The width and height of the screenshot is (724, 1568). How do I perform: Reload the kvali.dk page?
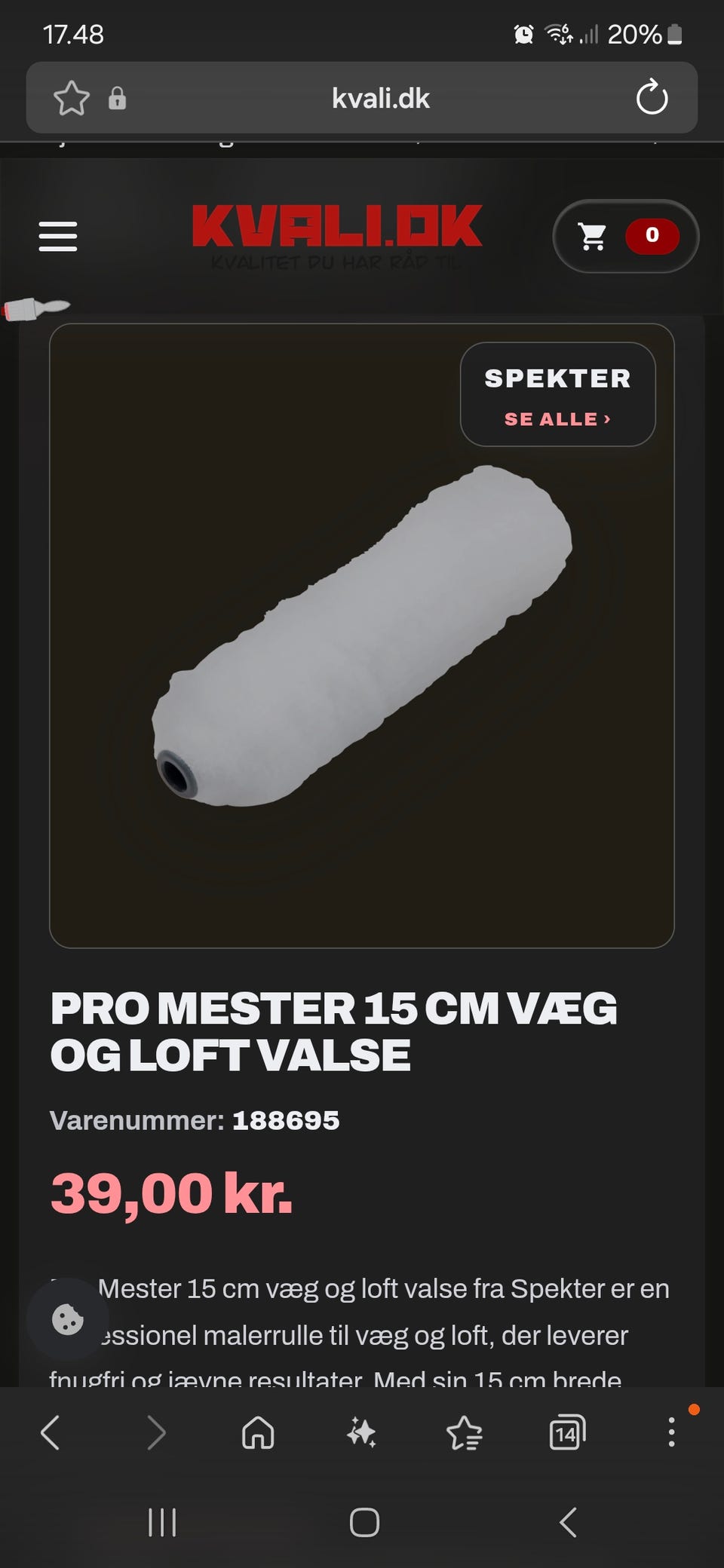652,98
